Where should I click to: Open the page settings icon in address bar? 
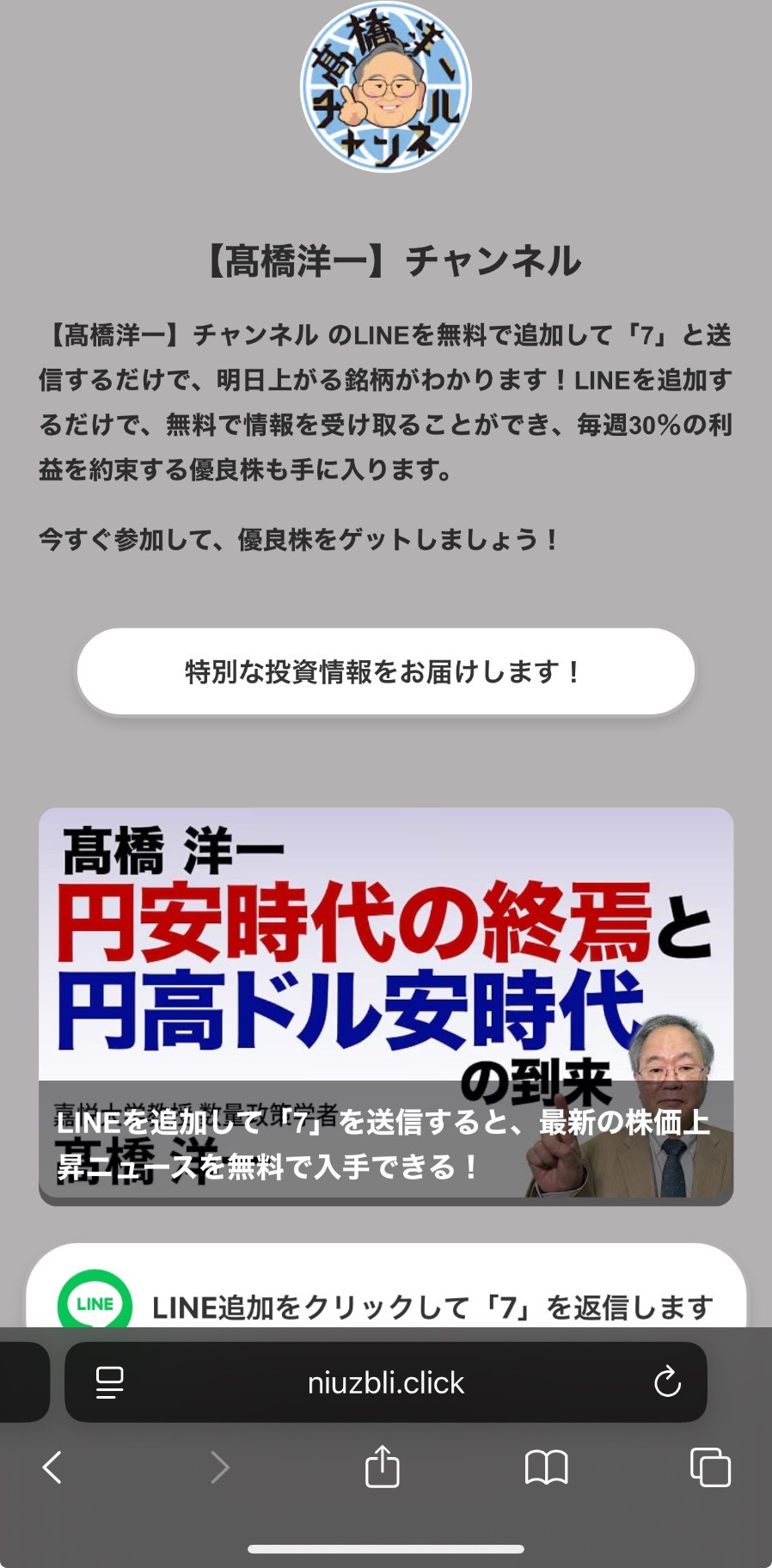tap(109, 1382)
